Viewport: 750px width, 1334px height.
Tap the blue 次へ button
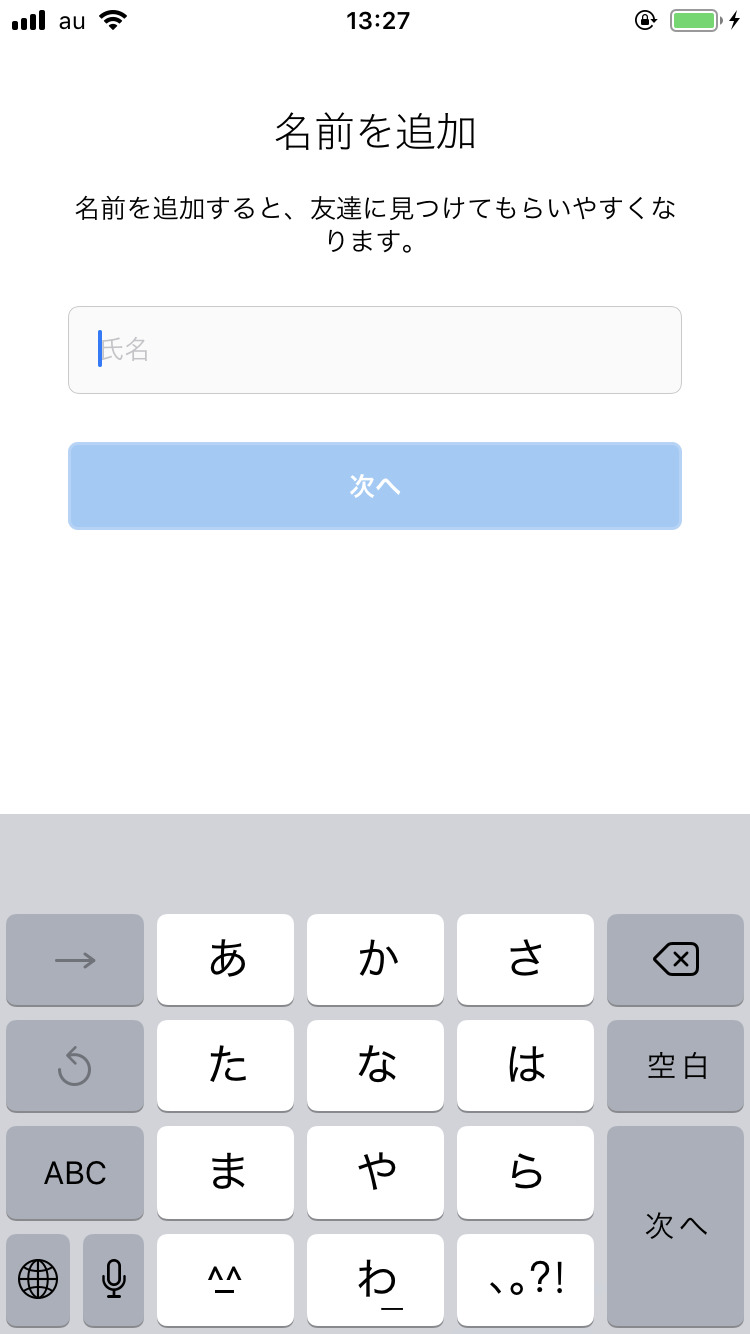click(x=375, y=486)
